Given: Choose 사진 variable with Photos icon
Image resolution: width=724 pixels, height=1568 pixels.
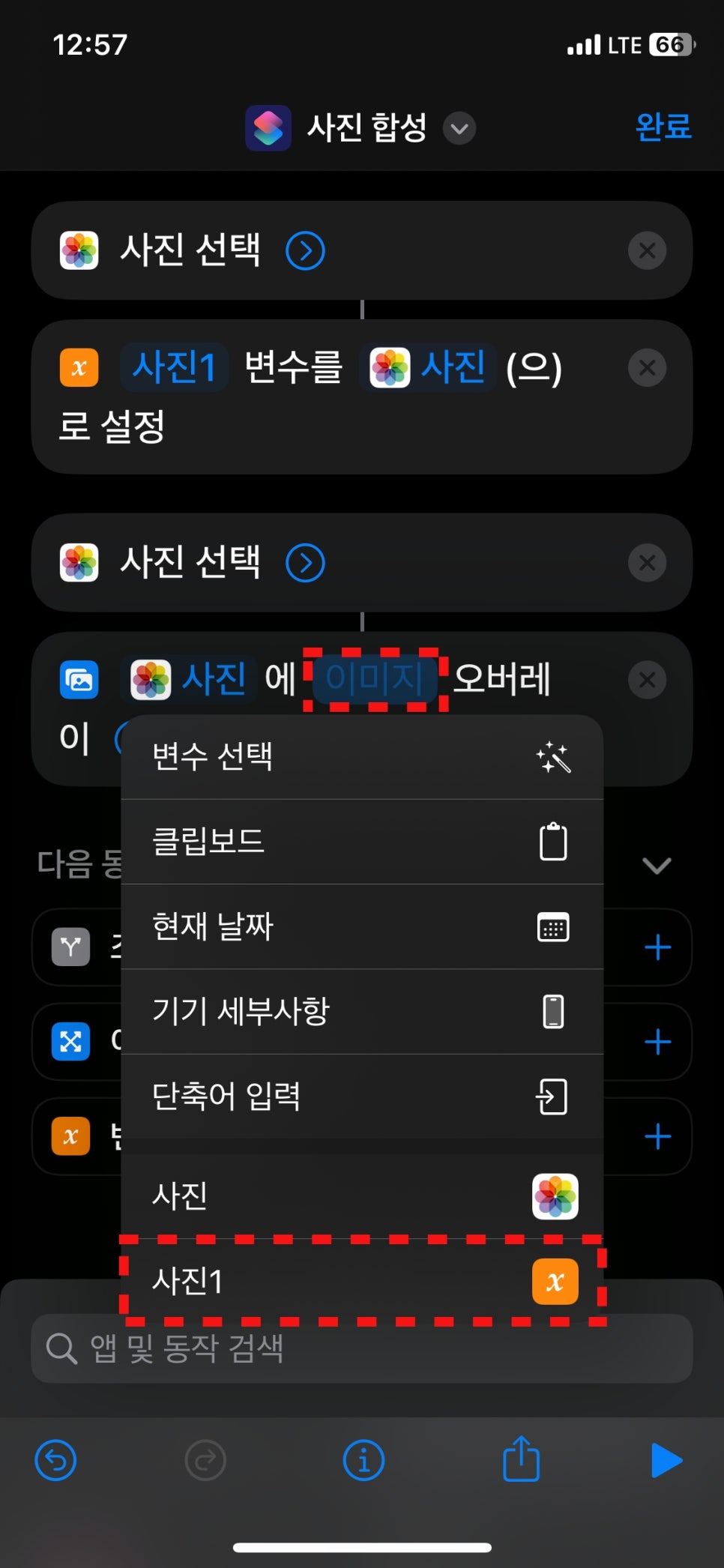Looking at the screenshot, I should [362, 1195].
